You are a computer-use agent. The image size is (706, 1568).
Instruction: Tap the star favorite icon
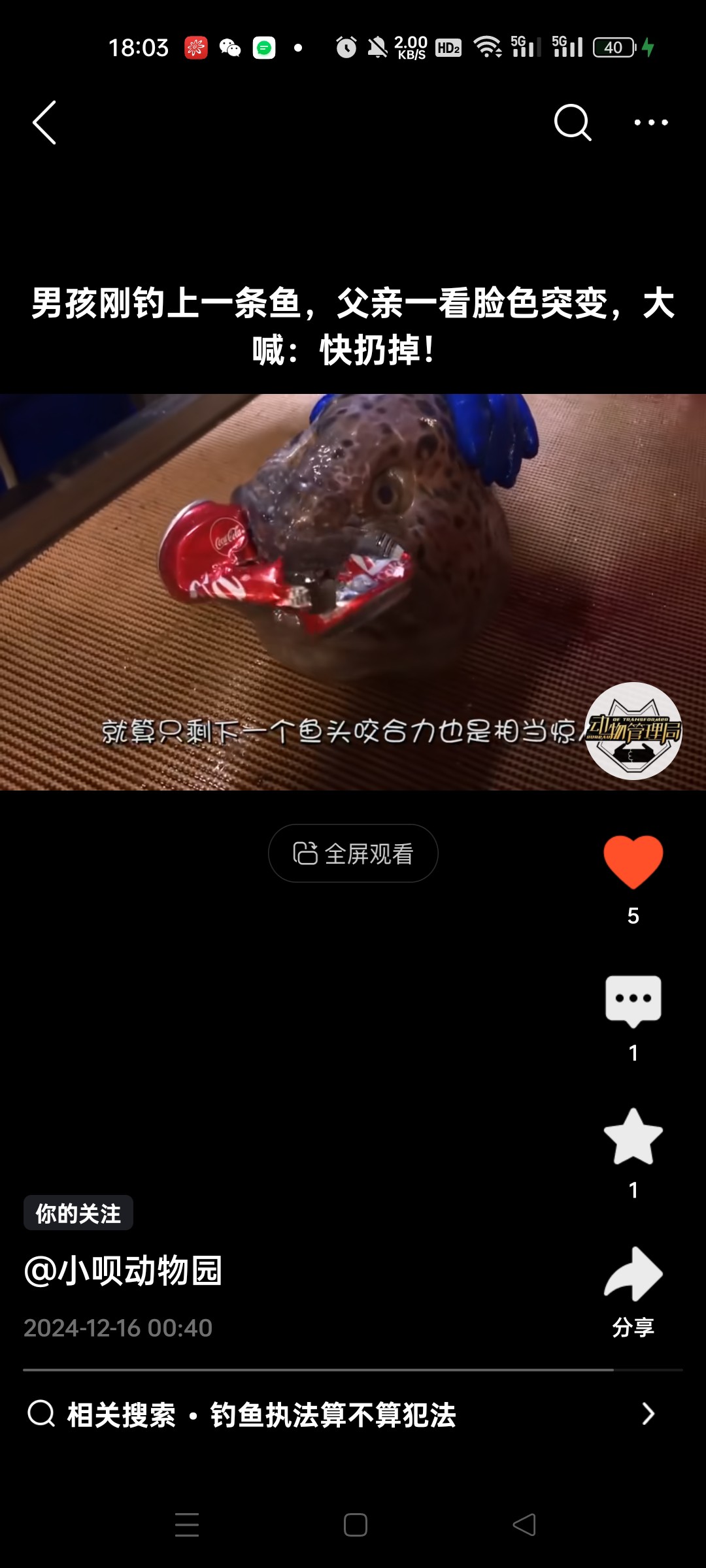click(633, 1137)
